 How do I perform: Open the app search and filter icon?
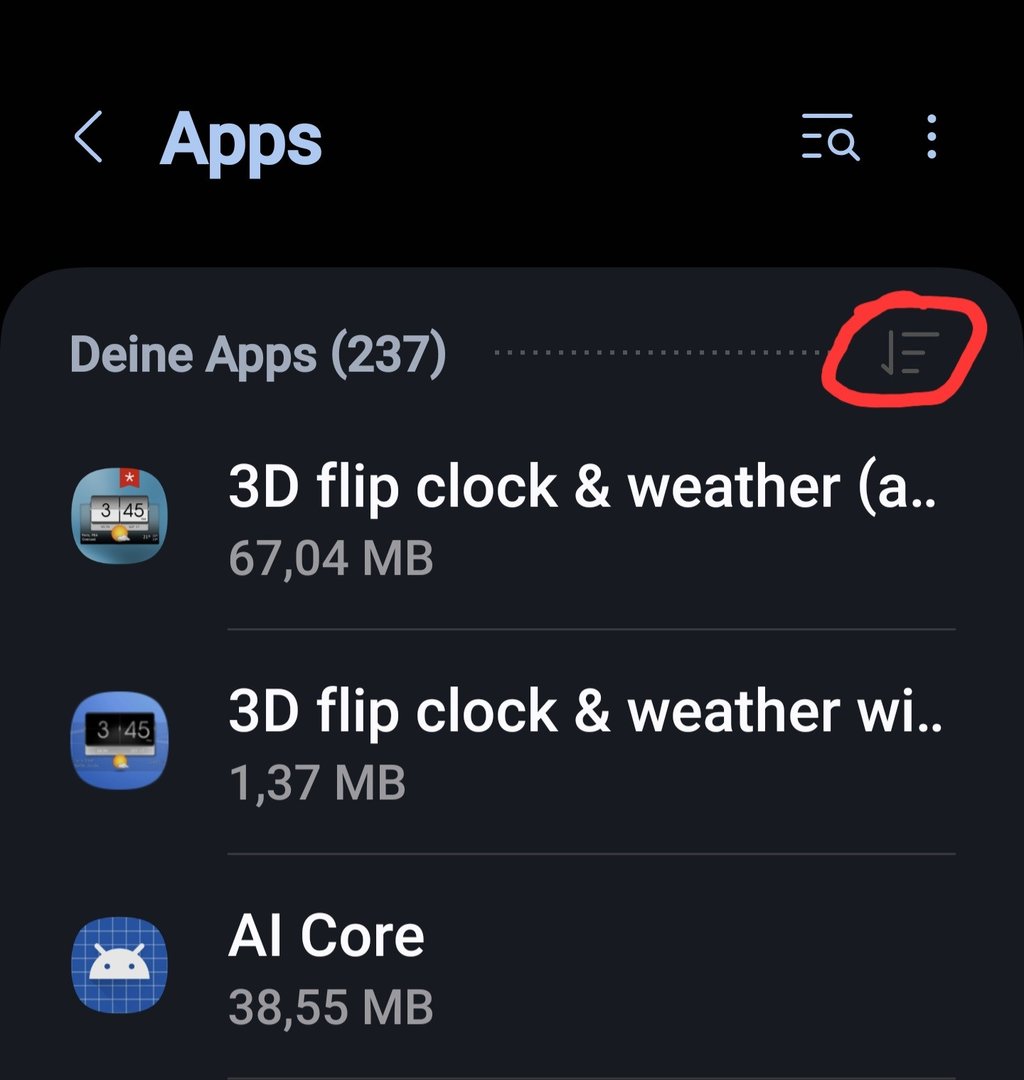[830, 137]
